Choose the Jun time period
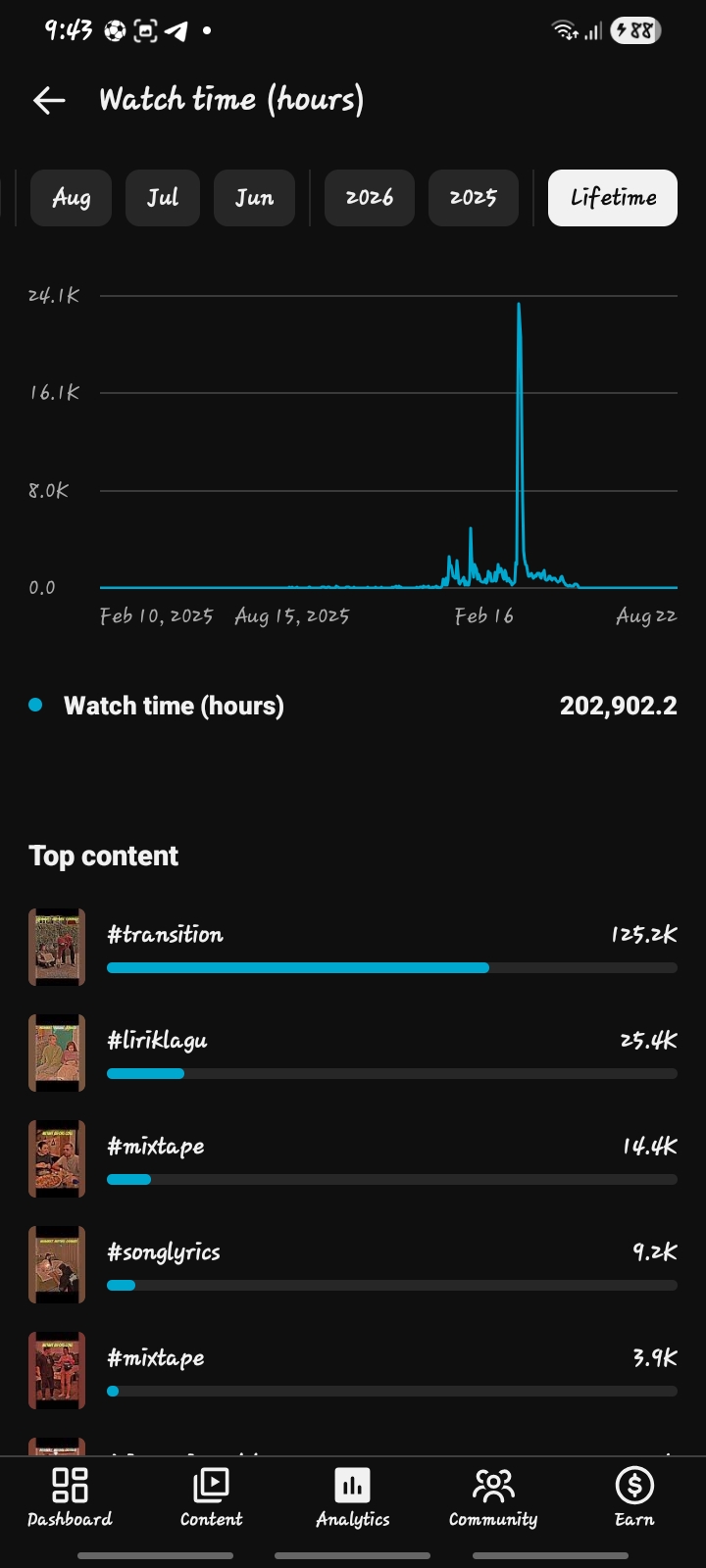706x1568 pixels. coord(254,198)
